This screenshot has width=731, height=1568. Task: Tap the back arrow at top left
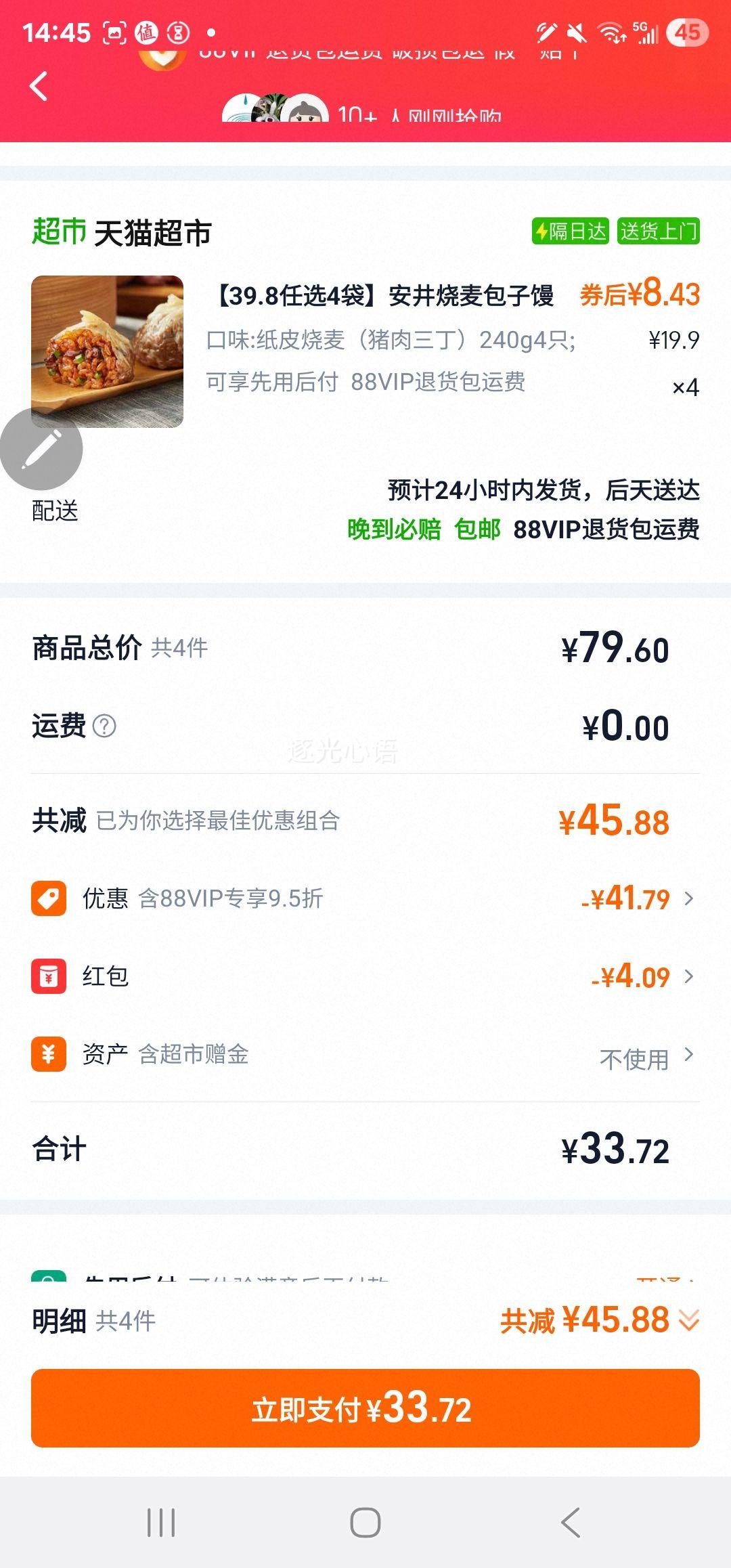click(x=39, y=87)
